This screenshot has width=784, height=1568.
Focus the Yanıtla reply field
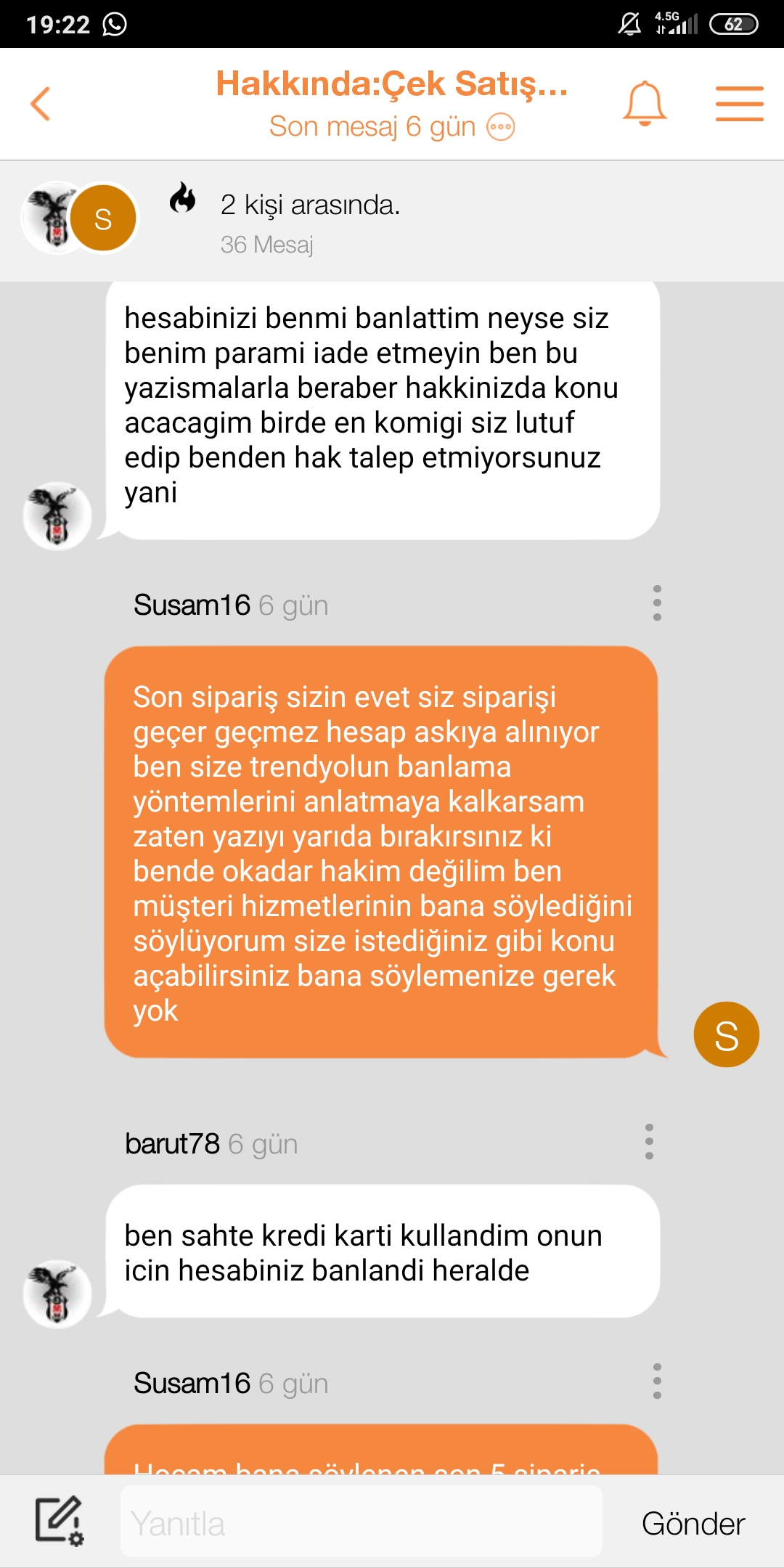coord(362,1522)
